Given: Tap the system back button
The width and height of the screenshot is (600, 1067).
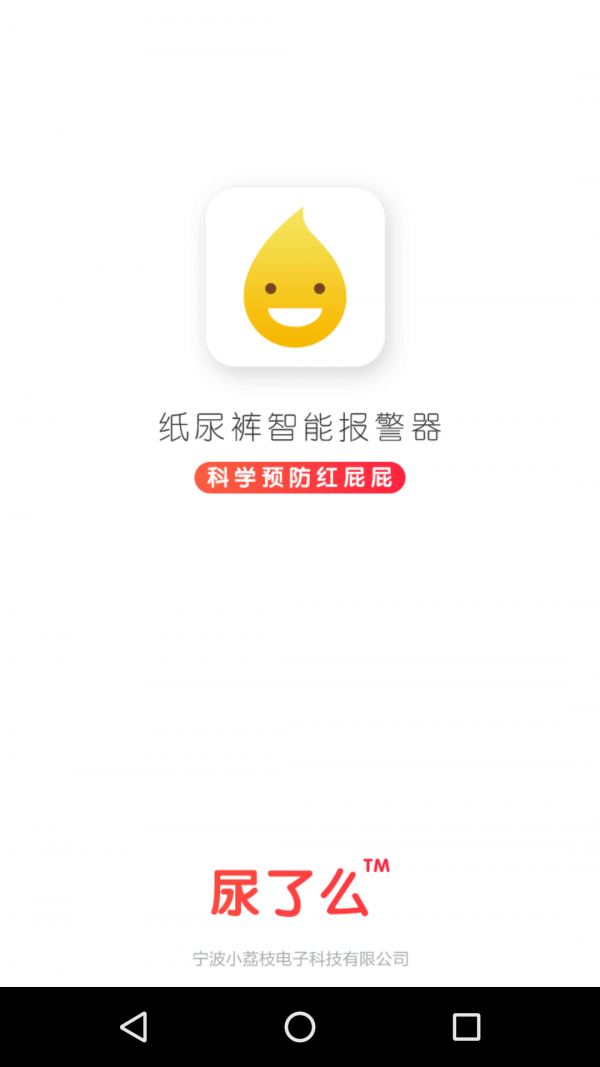Looking at the screenshot, I should (134, 1026).
